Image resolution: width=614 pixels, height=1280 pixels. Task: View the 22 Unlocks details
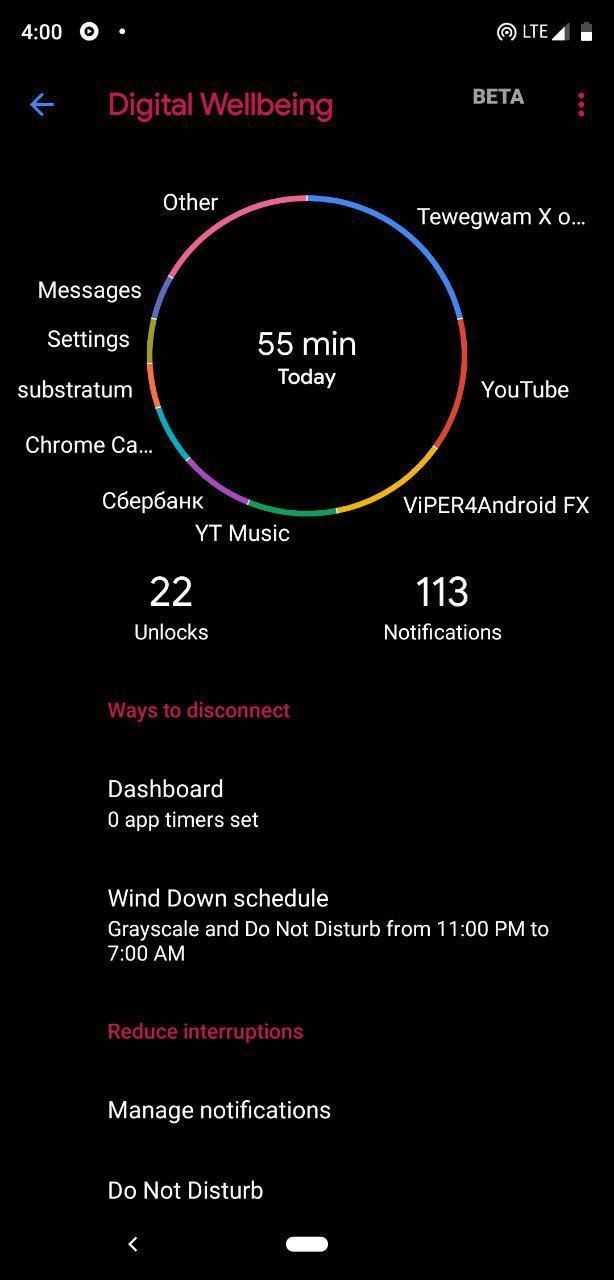tap(171, 607)
